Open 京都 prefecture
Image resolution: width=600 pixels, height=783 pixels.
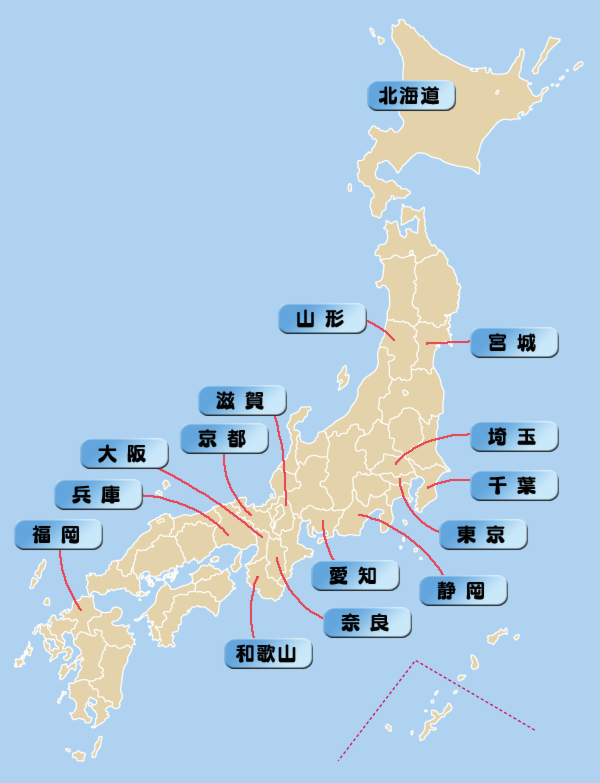click(225, 438)
